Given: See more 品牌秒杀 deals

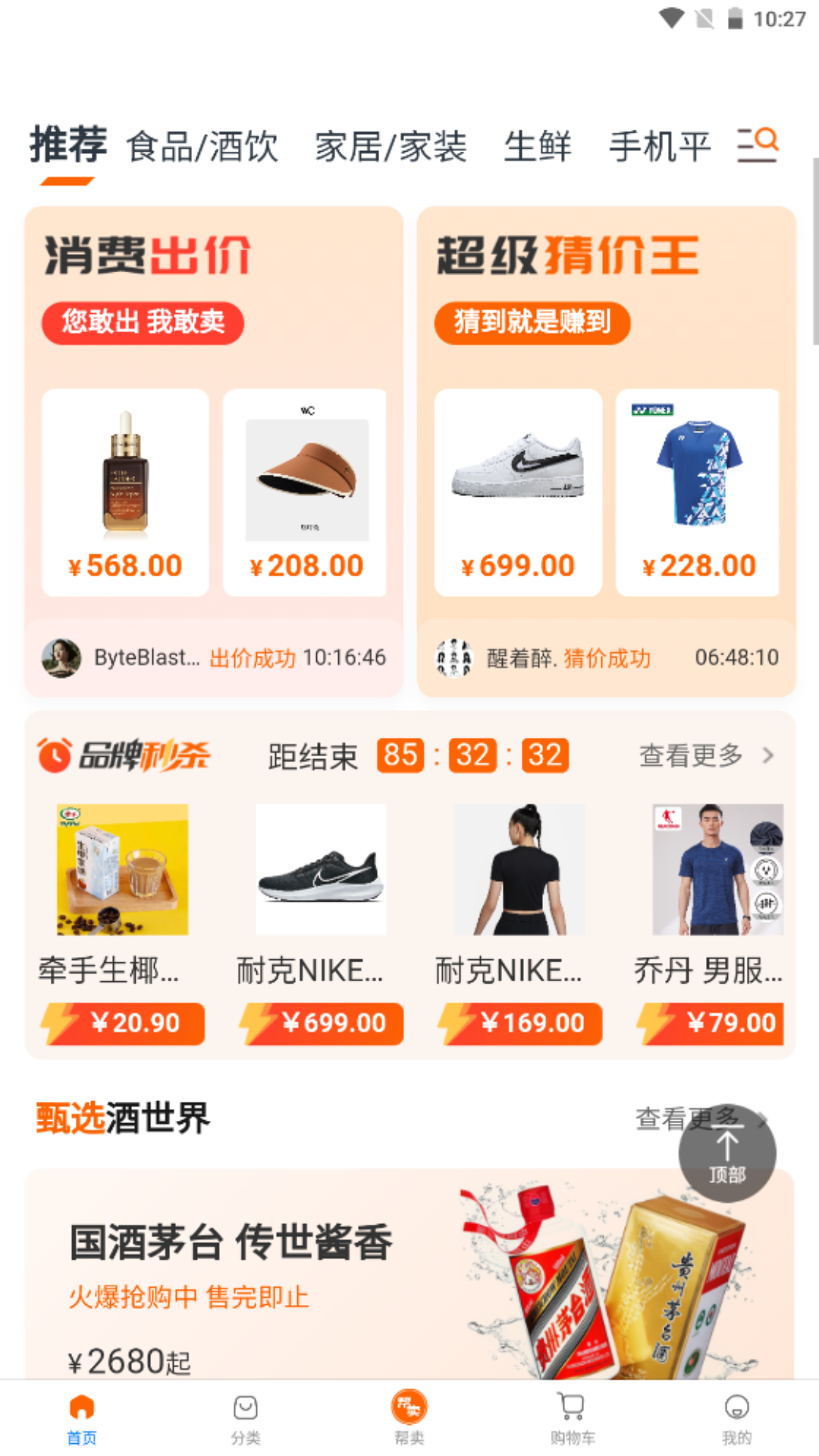Looking at the screenshot, I should [705, 755].
